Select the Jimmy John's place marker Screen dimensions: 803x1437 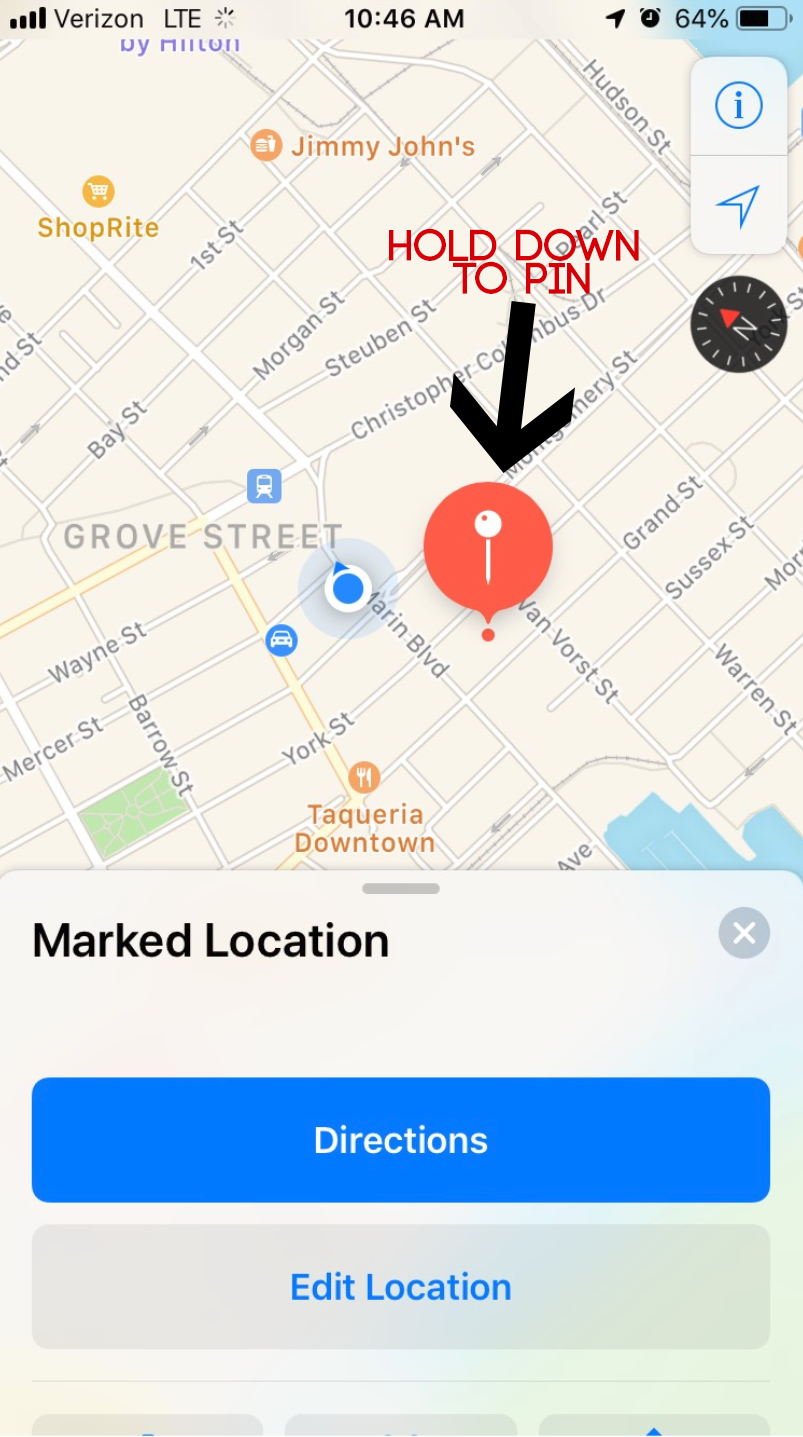point(265,146)
